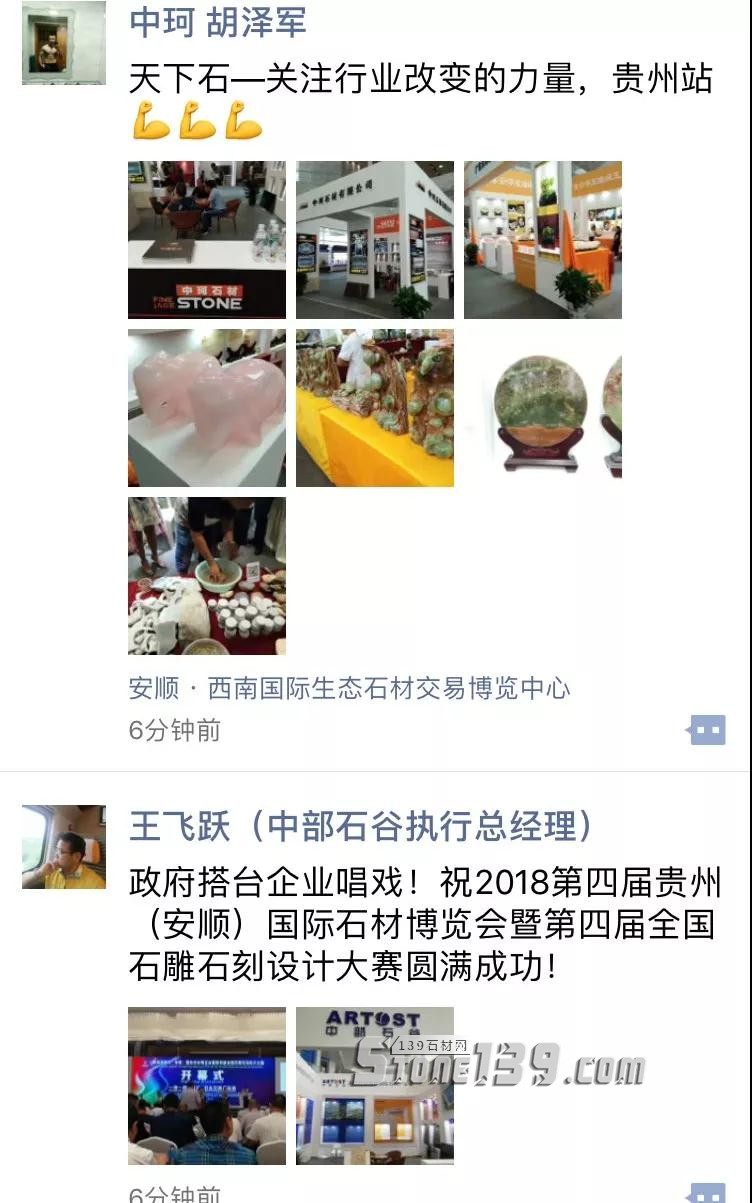The image size is (752, 1203).
Task: View the orange exhibition booth photo
Action: point(543,240)
